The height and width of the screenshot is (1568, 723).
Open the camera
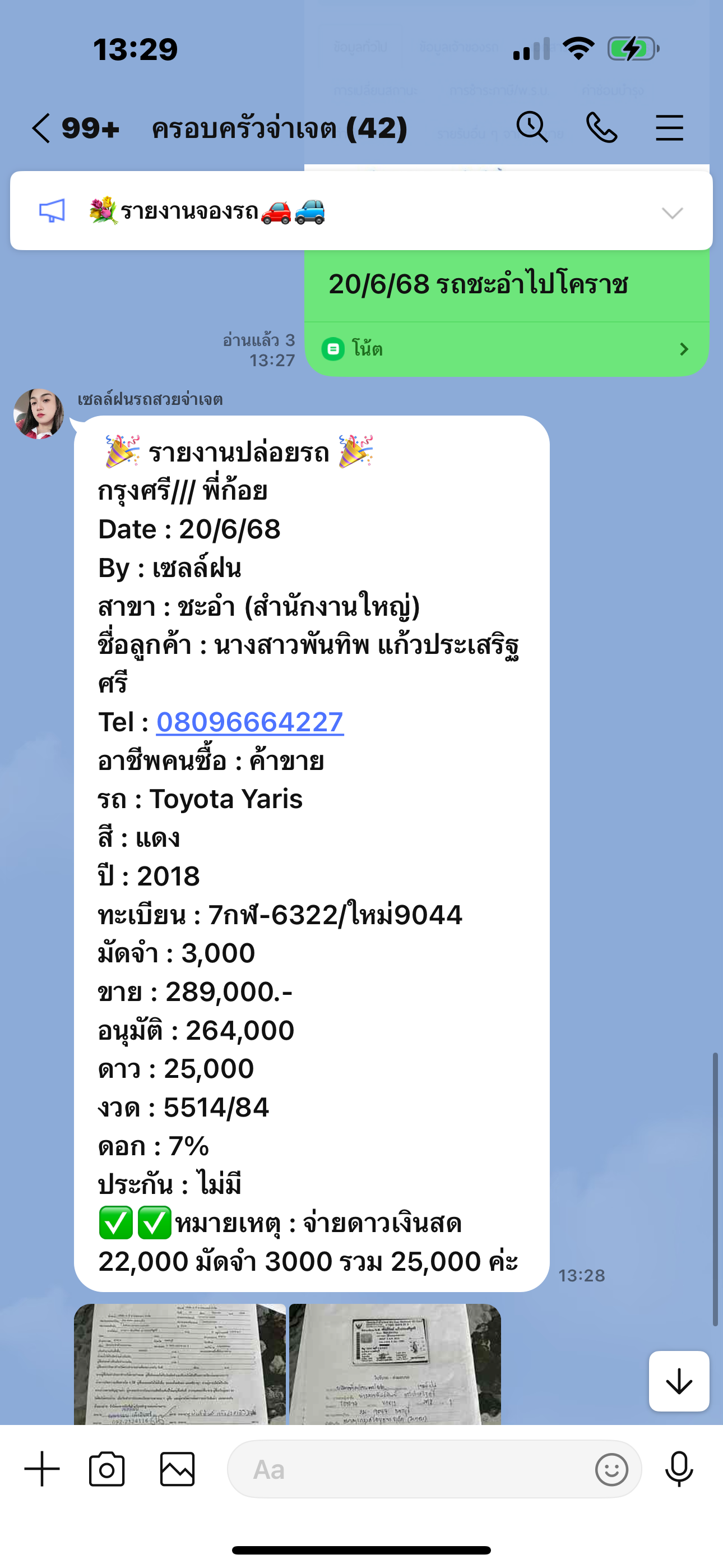click(x=106, y=1469)
